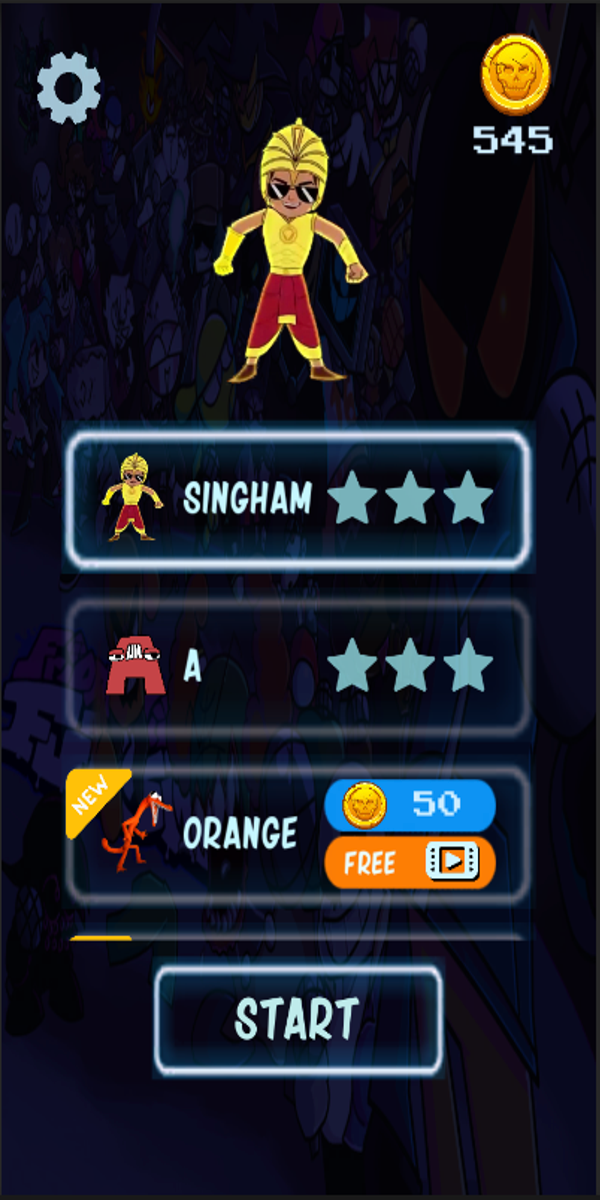Buy Orange for 50 coins
Image resolution: width=600 pixels, height=1200 pixels.
pyautogui.click(x=410, y=805)
